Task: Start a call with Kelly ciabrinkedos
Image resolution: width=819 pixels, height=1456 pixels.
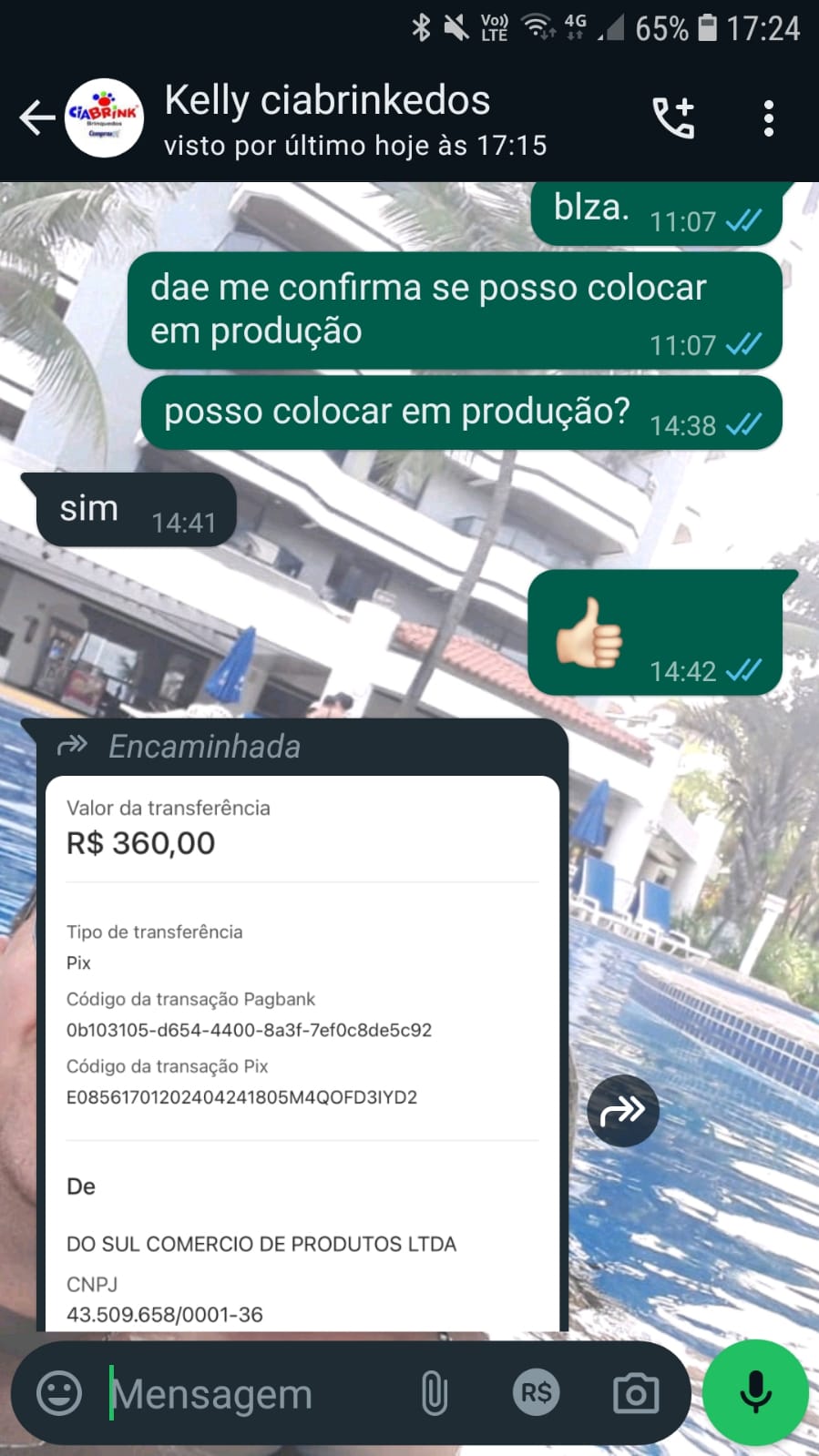Action: (x=674, y=118)
